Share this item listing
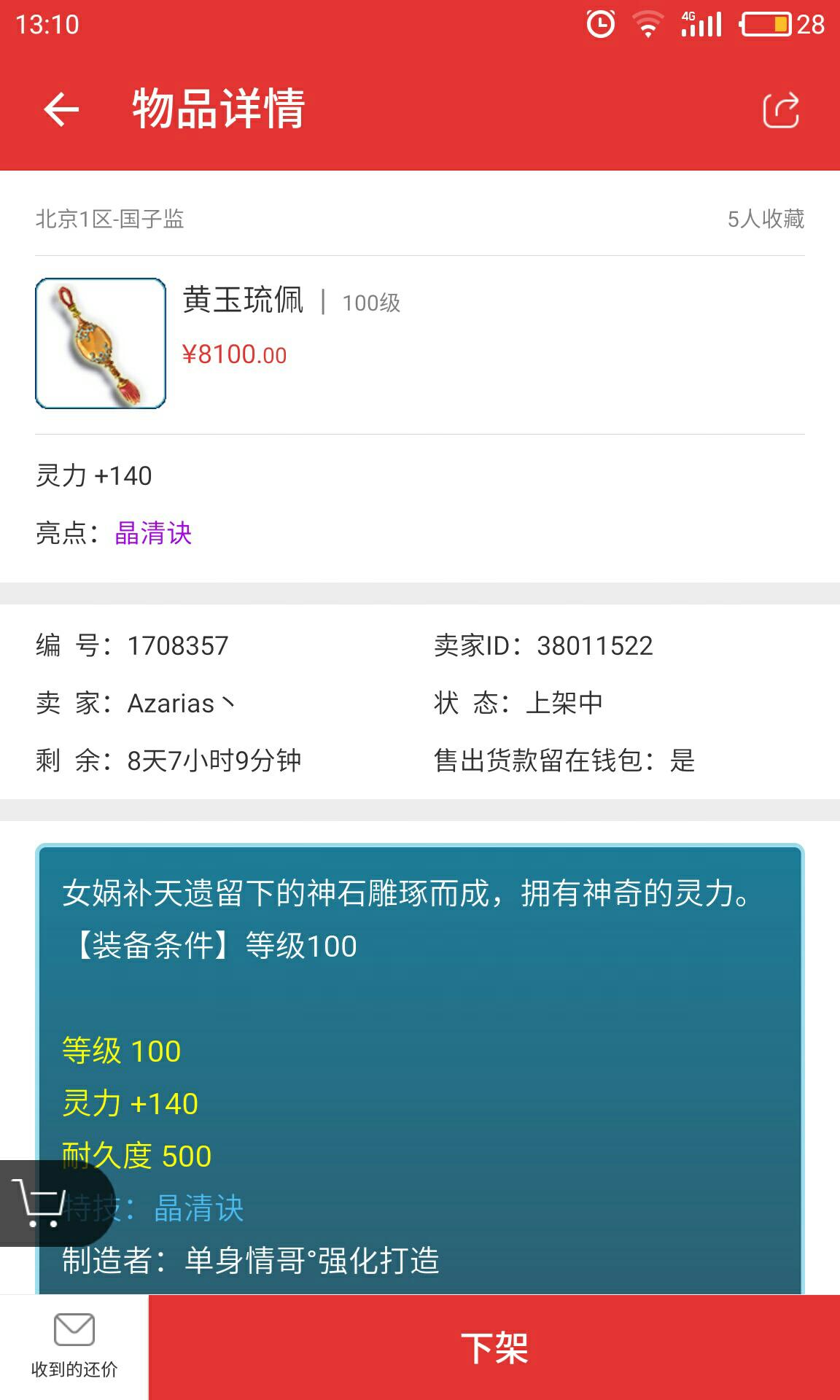840x1400 pixels. pos(781,111)
